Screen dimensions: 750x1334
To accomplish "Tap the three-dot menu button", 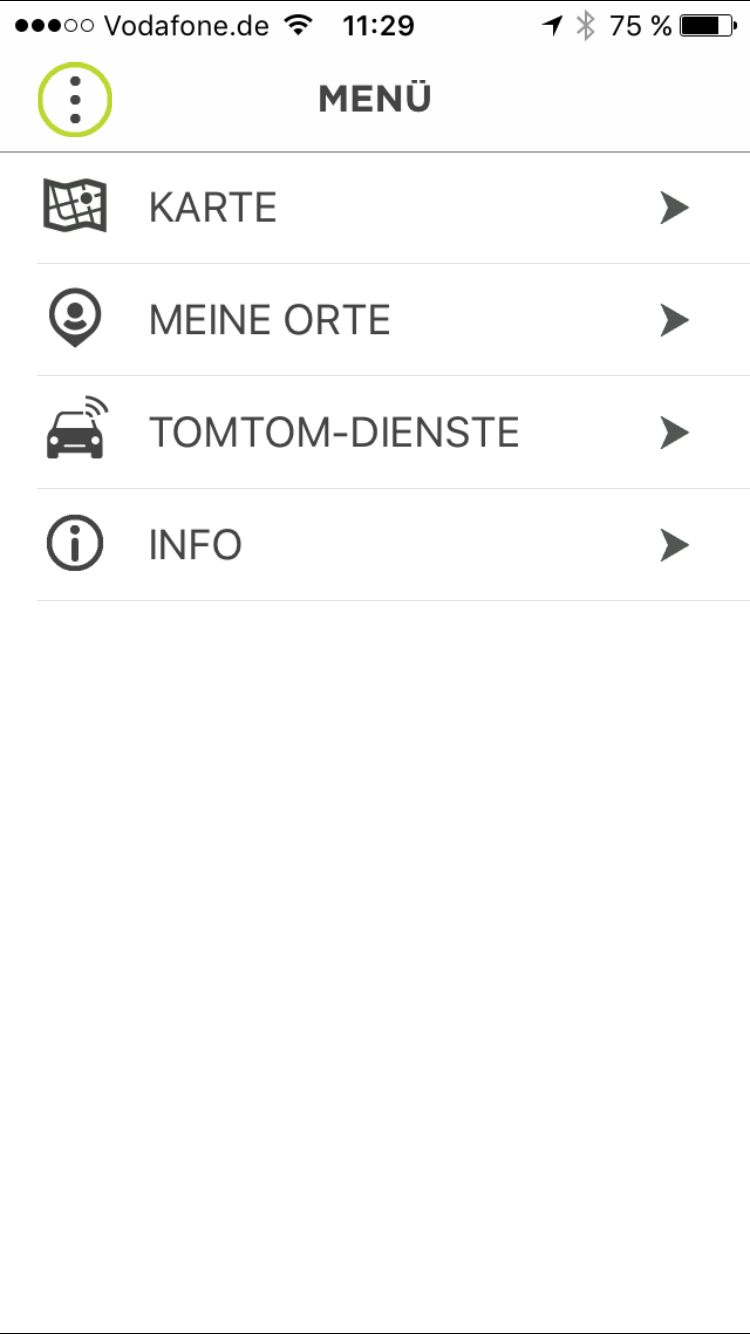I will coord(75,99).
